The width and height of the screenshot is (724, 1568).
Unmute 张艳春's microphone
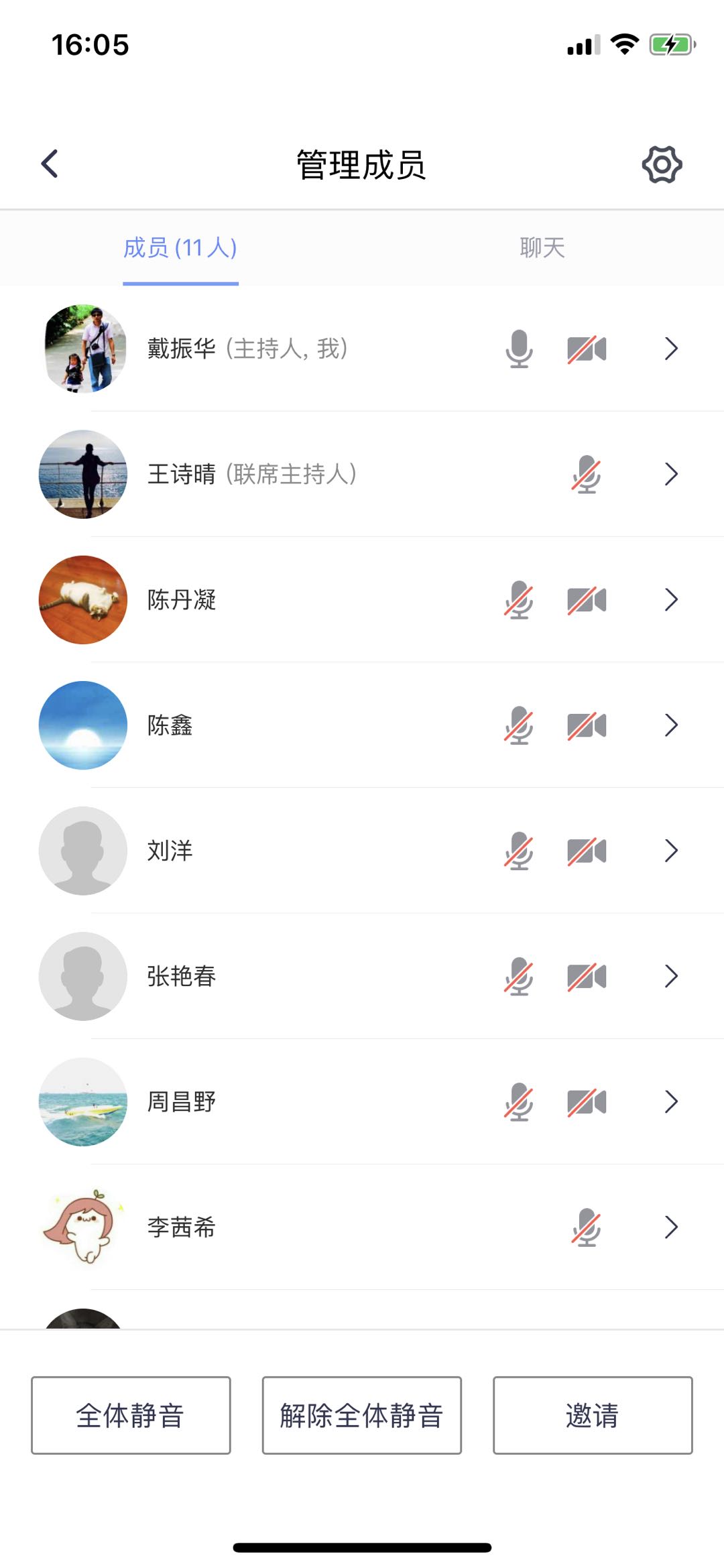[519, 976]
